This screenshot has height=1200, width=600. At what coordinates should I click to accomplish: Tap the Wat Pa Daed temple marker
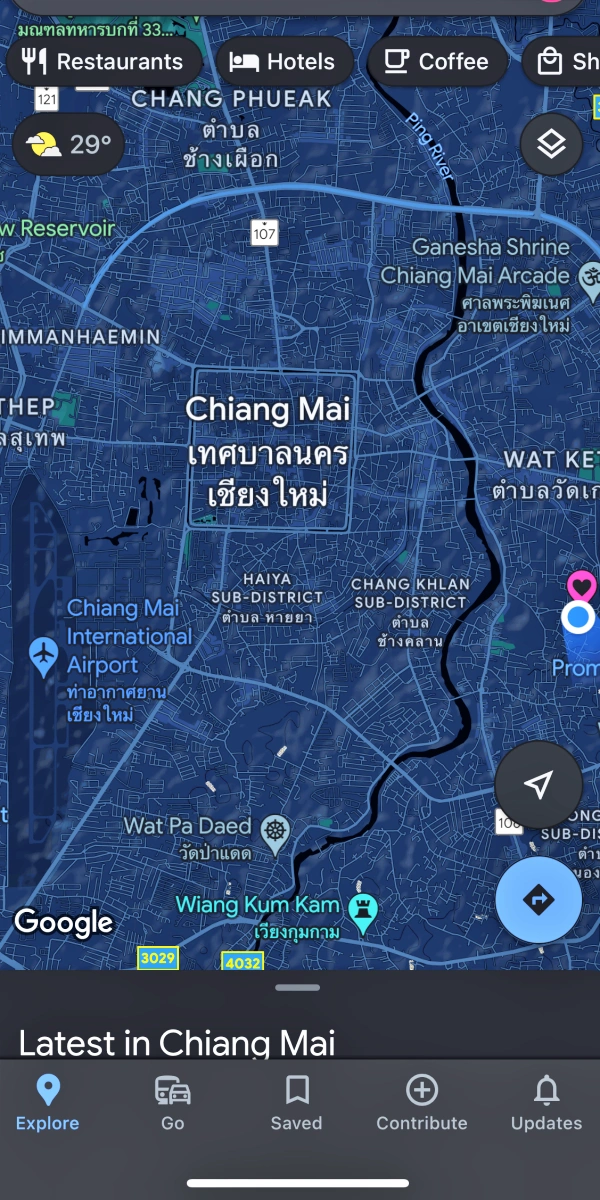click(x=275, y=829)
